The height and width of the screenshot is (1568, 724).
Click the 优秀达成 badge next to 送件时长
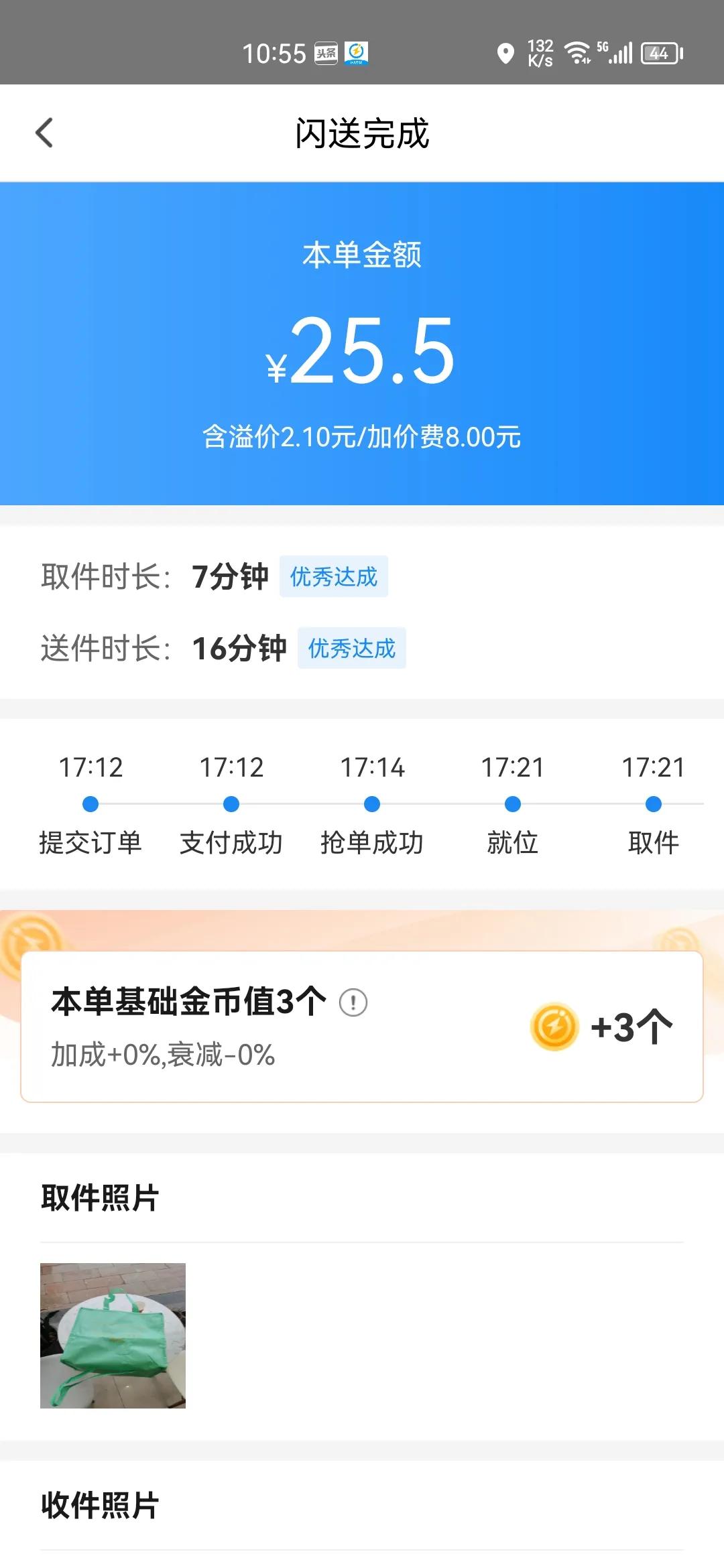351,648
